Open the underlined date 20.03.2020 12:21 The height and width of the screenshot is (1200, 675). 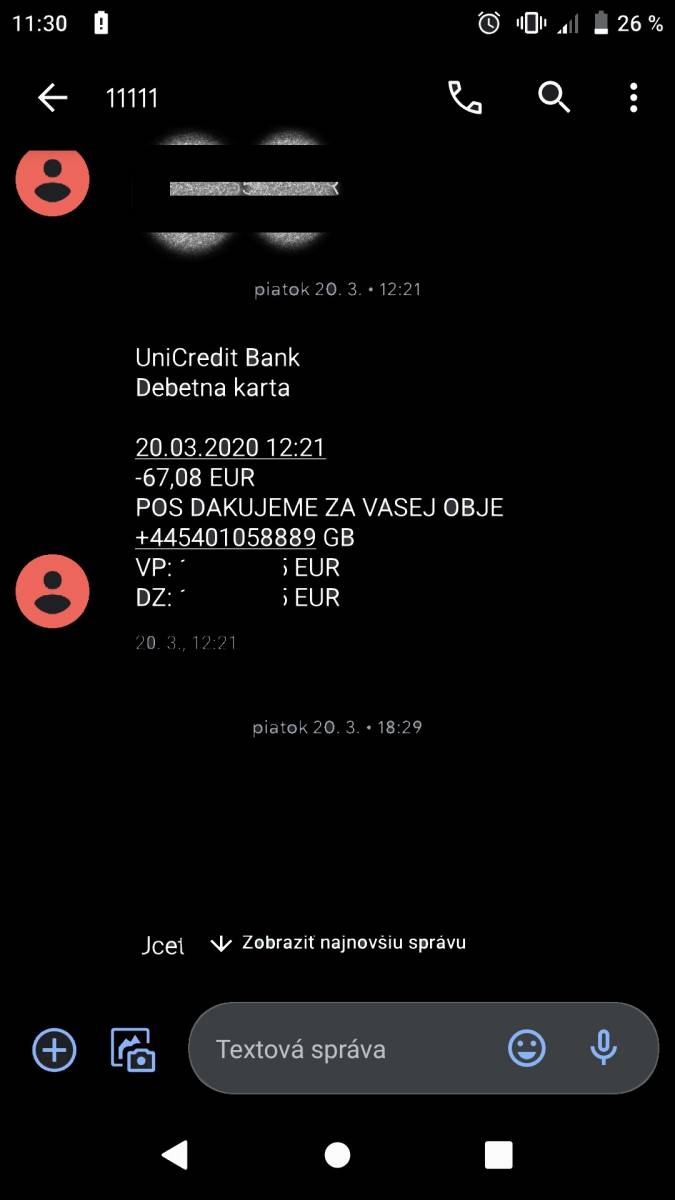click(230, 447)
